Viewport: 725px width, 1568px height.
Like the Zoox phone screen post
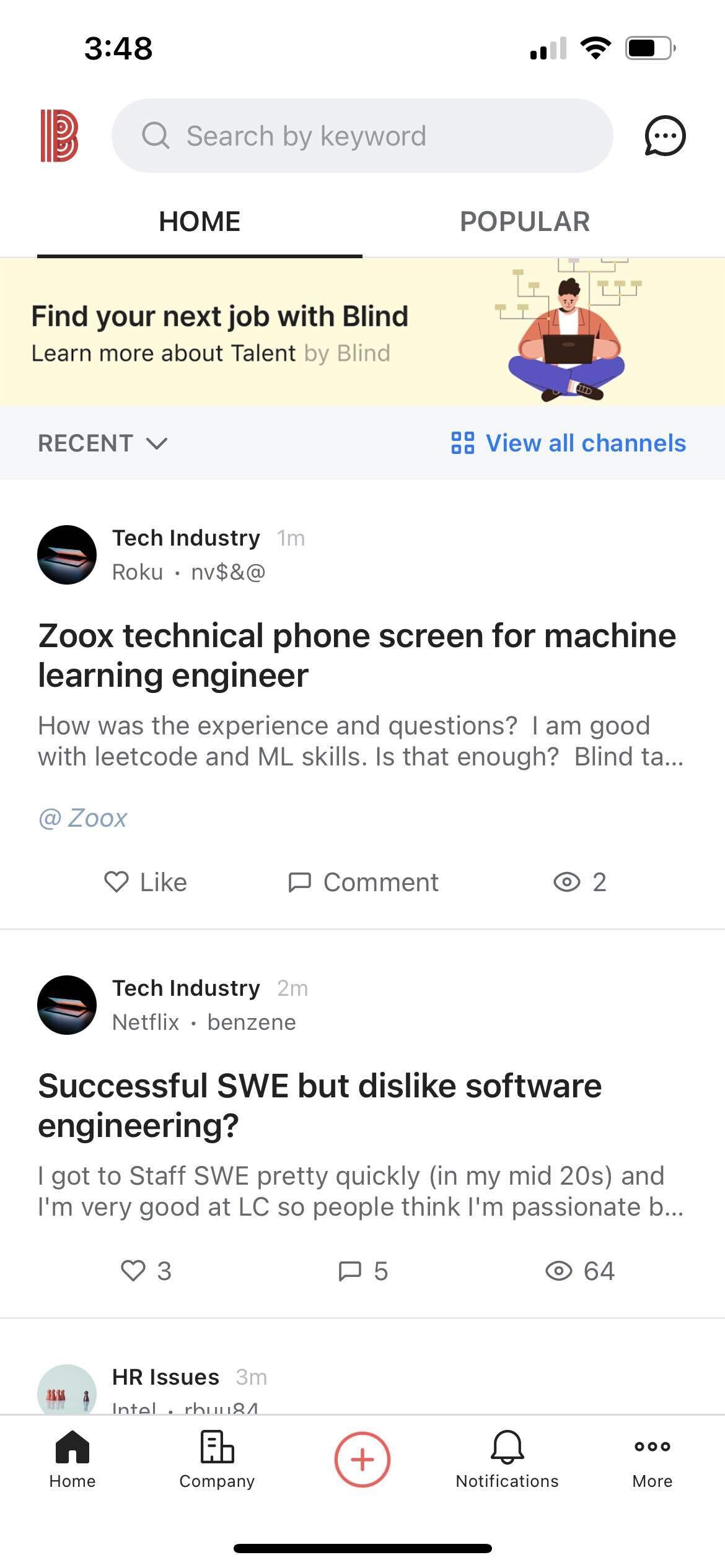coord(146,882)
